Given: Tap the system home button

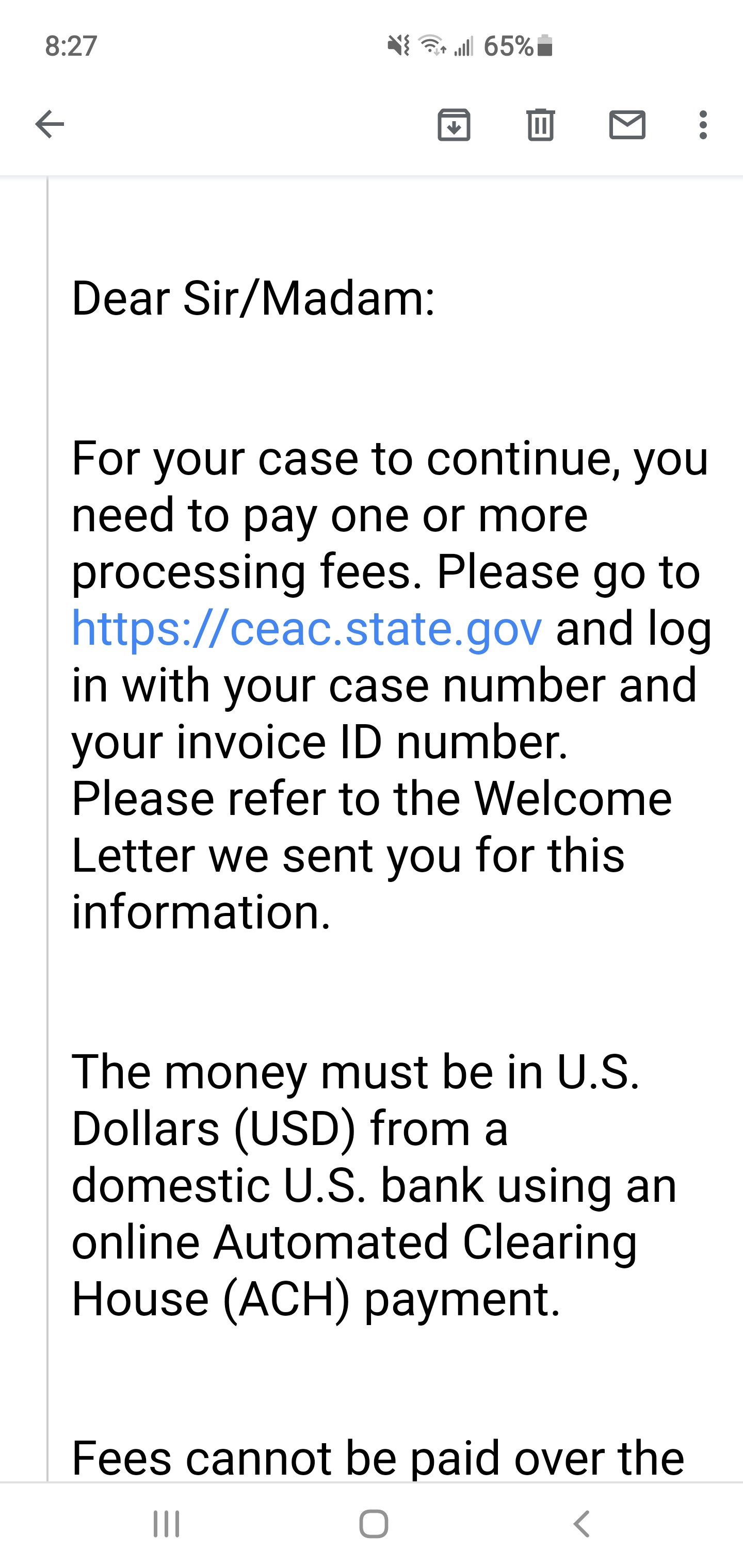Looking at the screenshot, I should click(374, 1524).
